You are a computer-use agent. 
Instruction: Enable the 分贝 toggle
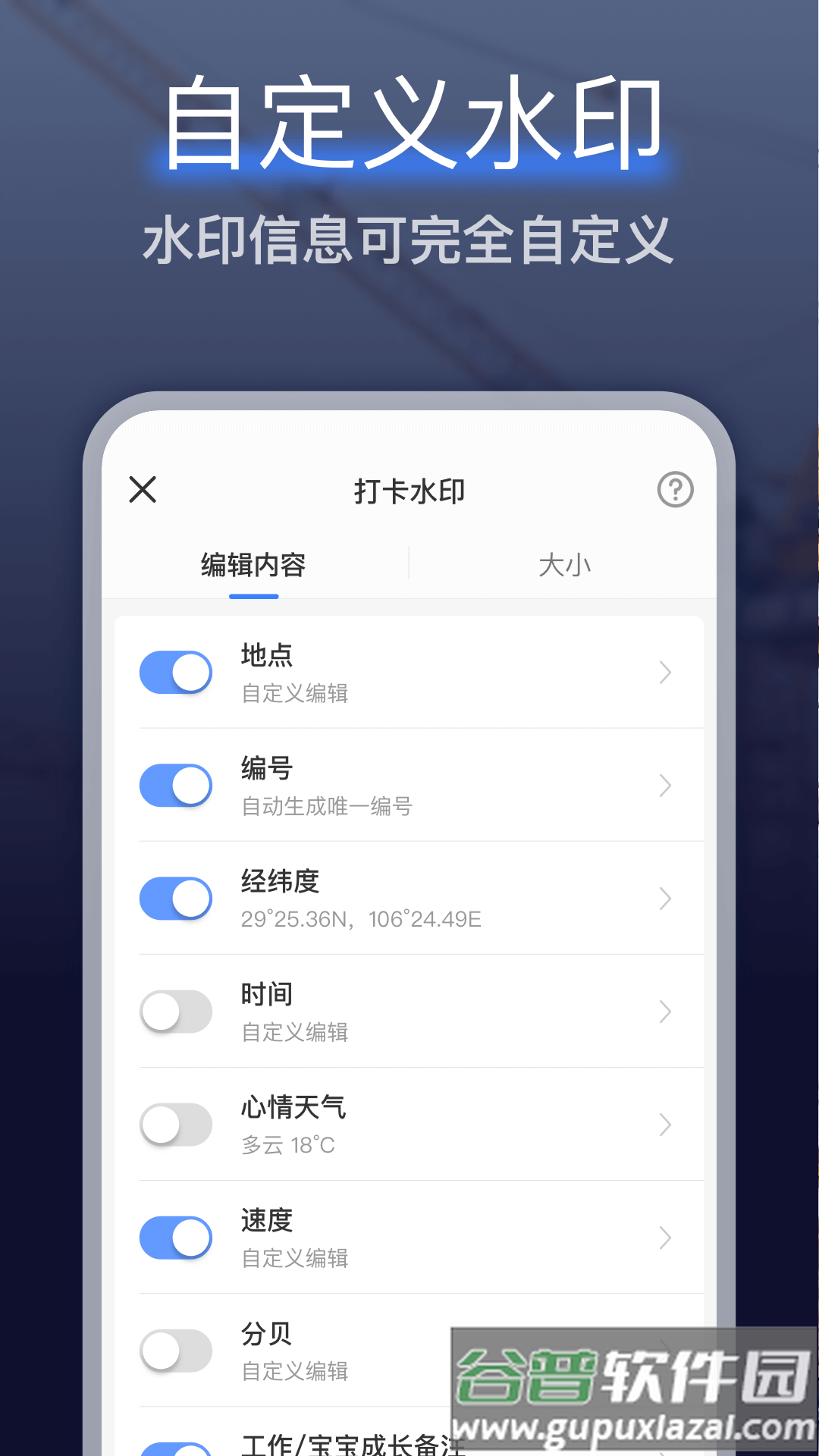tap(176, 1351)
